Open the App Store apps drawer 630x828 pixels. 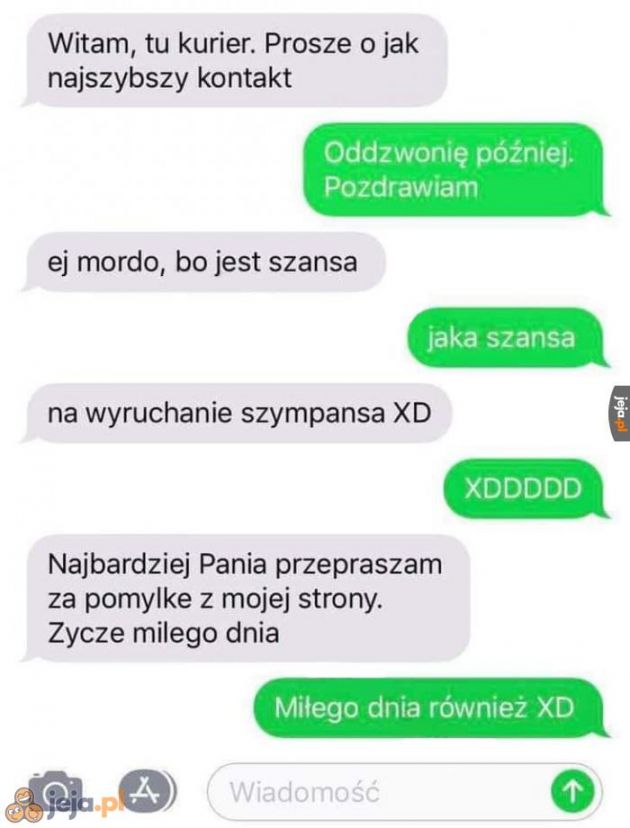[x=142, y=789]
